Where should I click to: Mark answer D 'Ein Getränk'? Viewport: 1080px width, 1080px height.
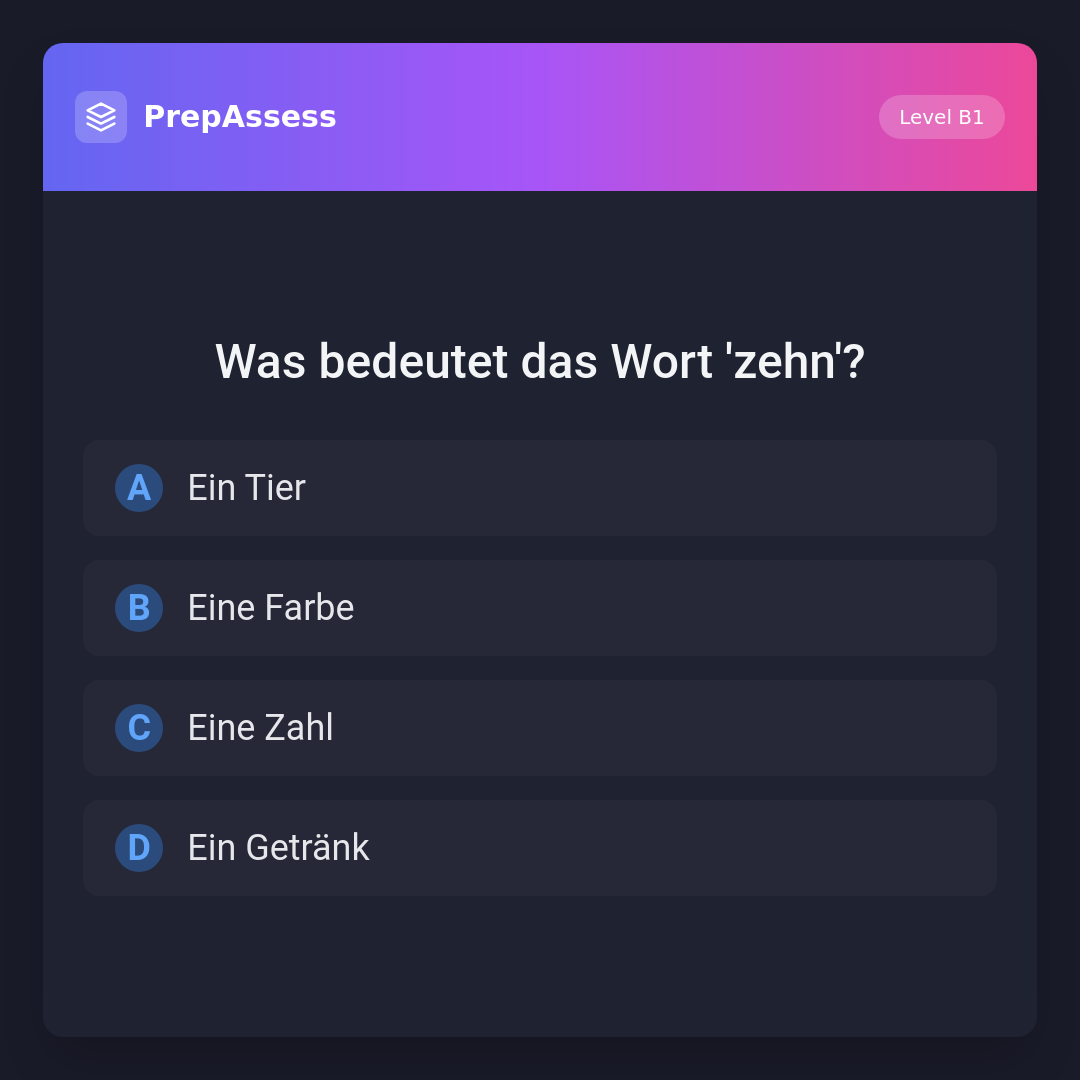pyautogui.click(x=540, y=848)
